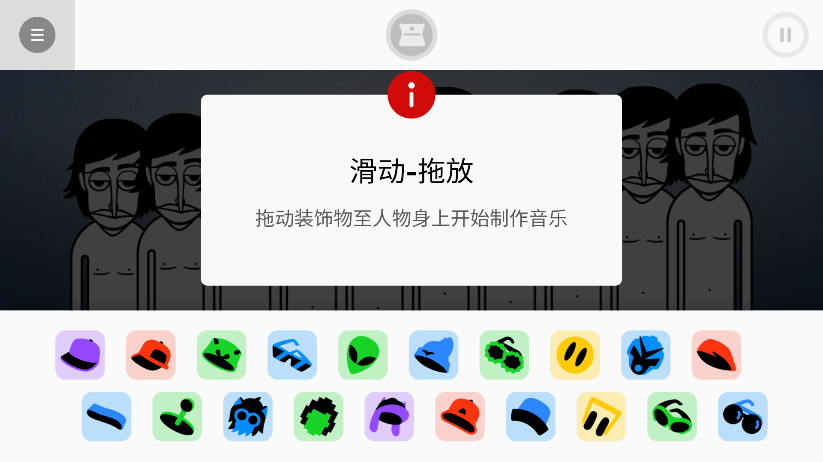Choose the red beret in top row
Viewport: 823px width, 462px height.
tap(716, 355)
